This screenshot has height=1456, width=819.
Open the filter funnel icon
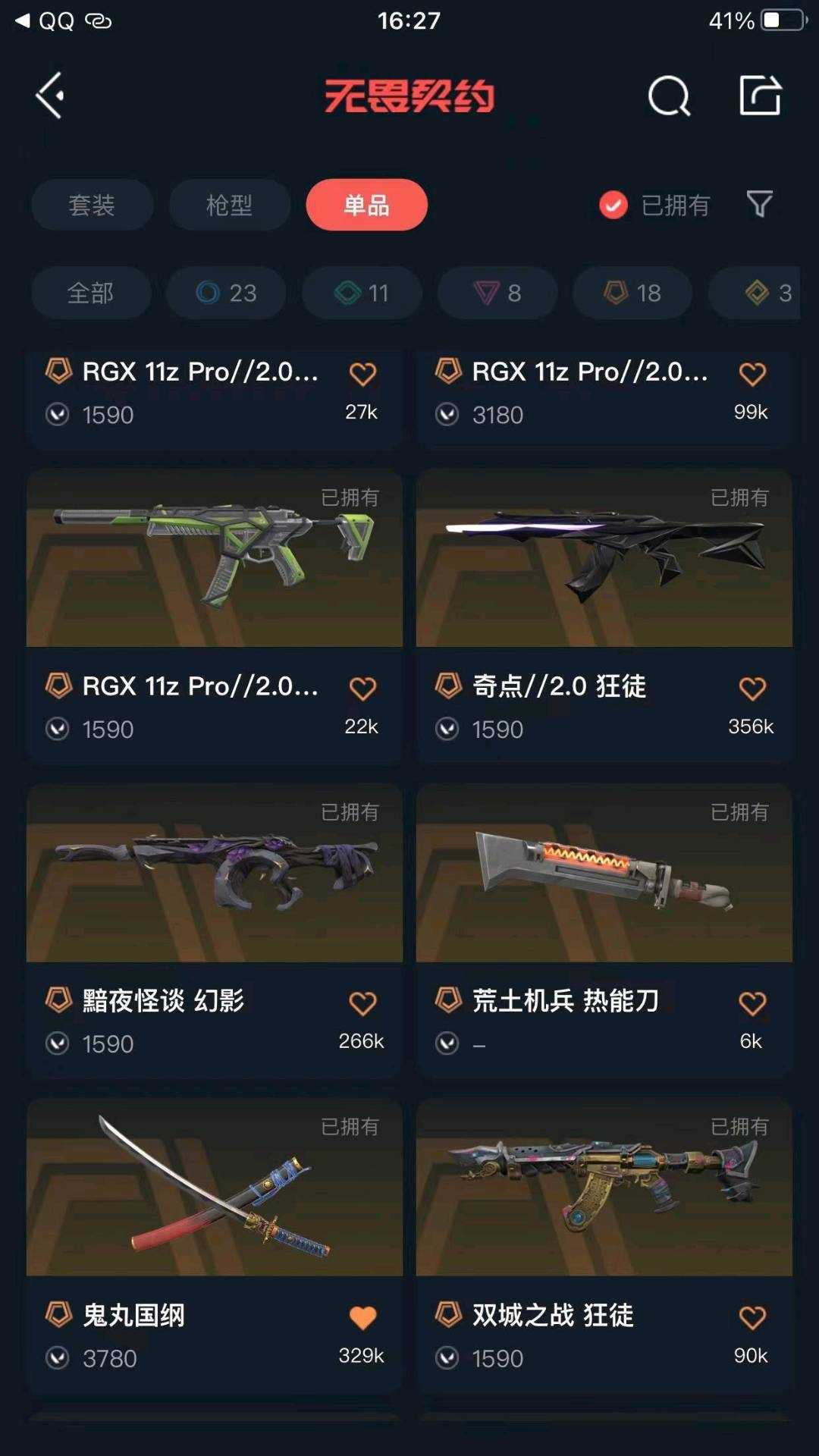[x=759, y=204]
